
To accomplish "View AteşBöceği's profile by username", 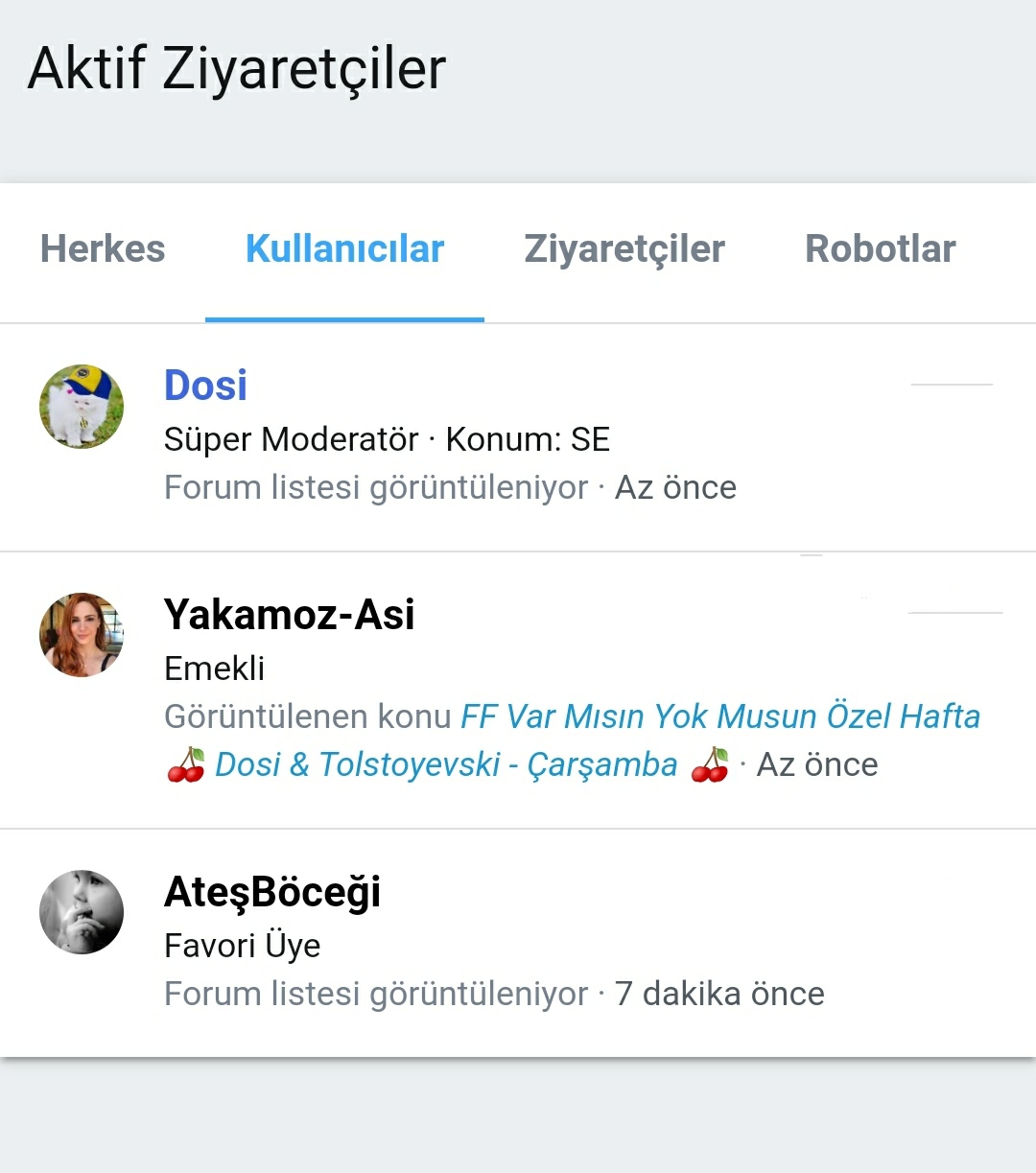I will pyautogui.click(x=272, y=892).
